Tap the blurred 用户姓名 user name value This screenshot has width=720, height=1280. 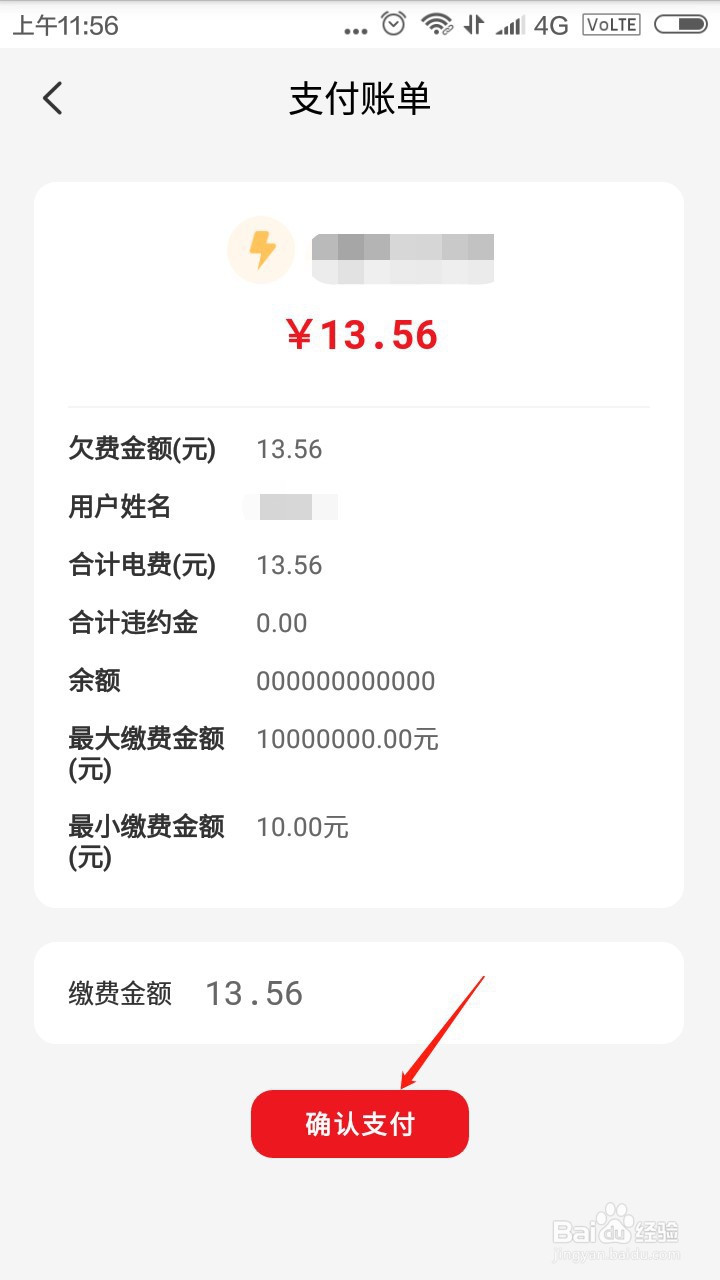pos(290,507)
